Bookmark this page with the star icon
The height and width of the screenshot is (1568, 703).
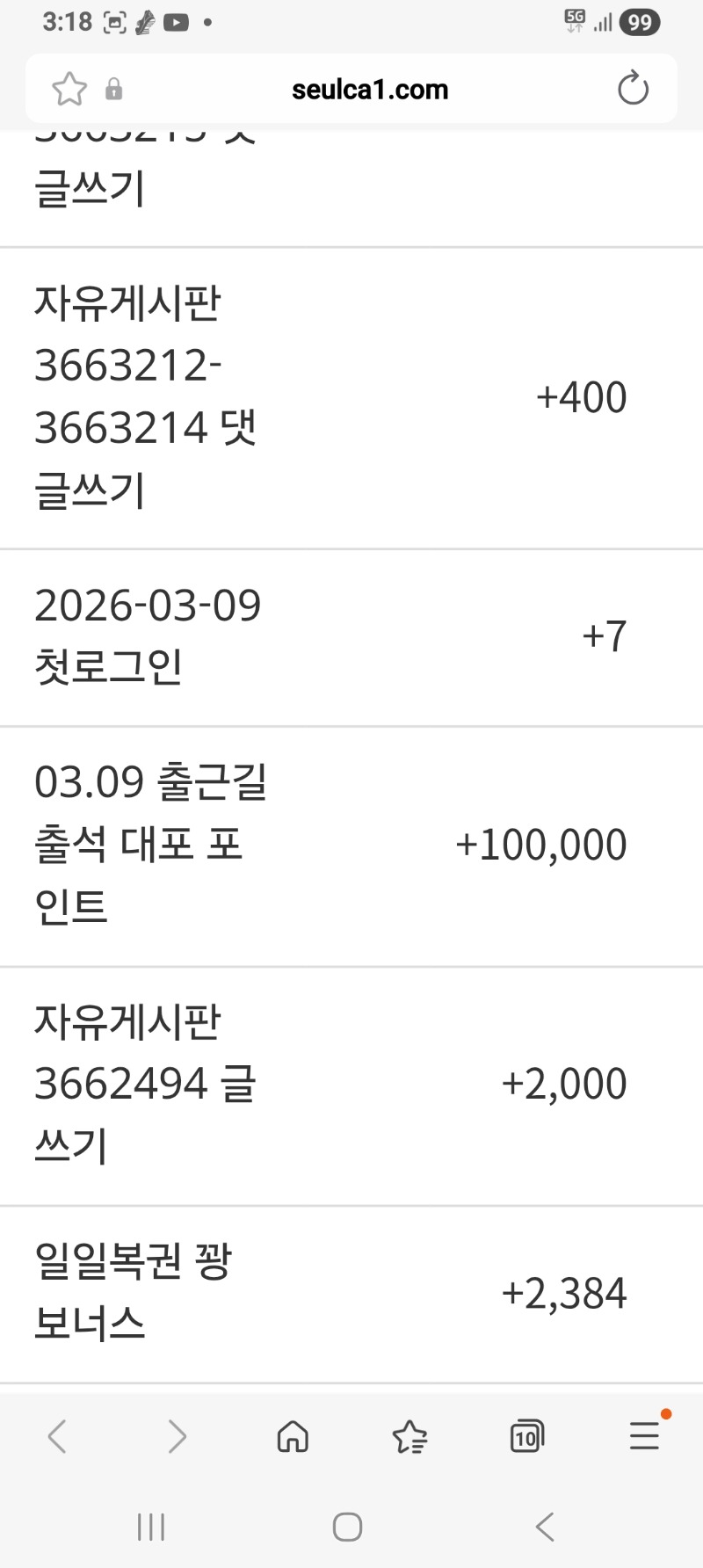point(69,90)
